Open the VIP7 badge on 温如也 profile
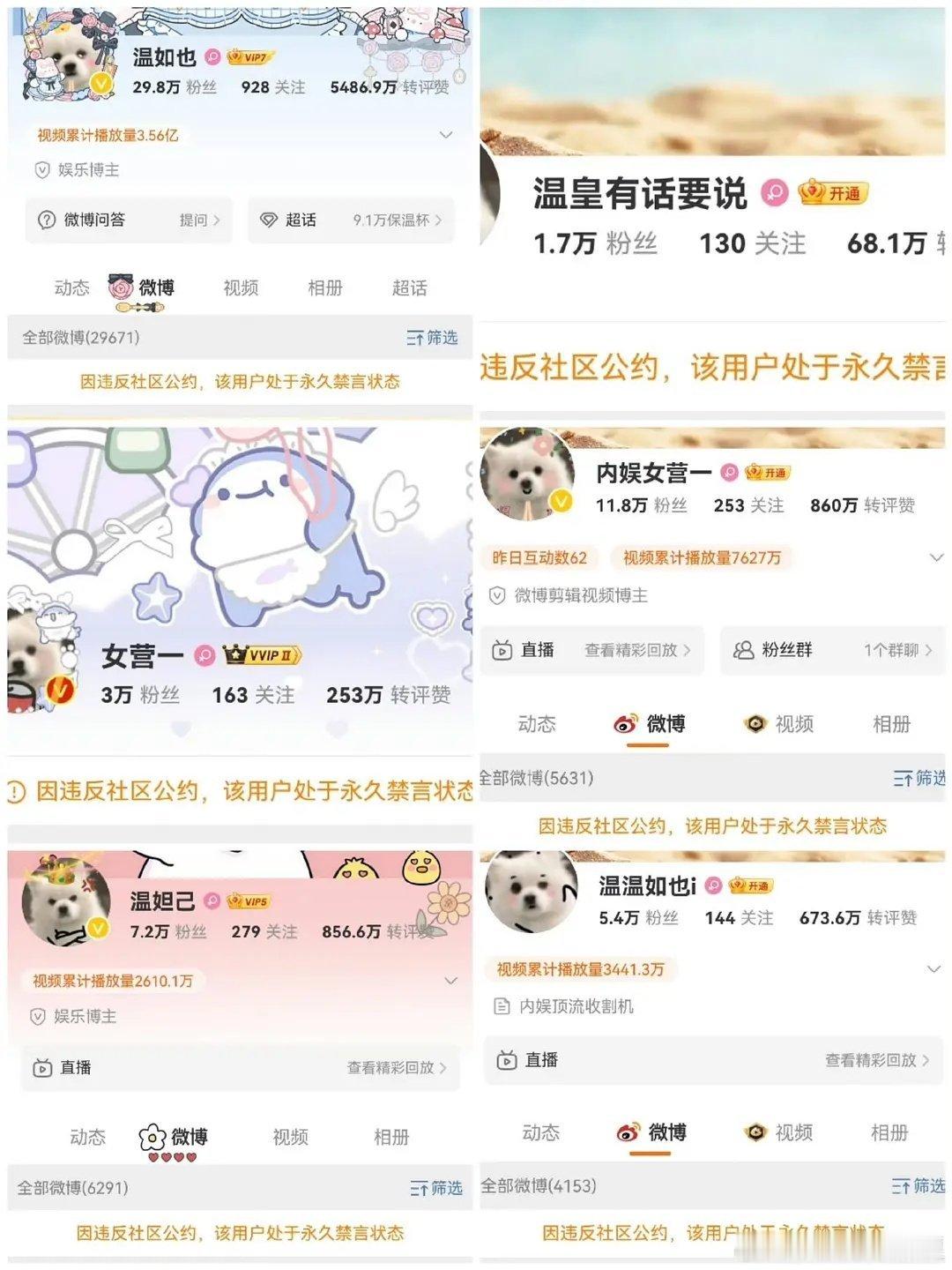This screenshot has height=1270, width=952. [249, 58]
